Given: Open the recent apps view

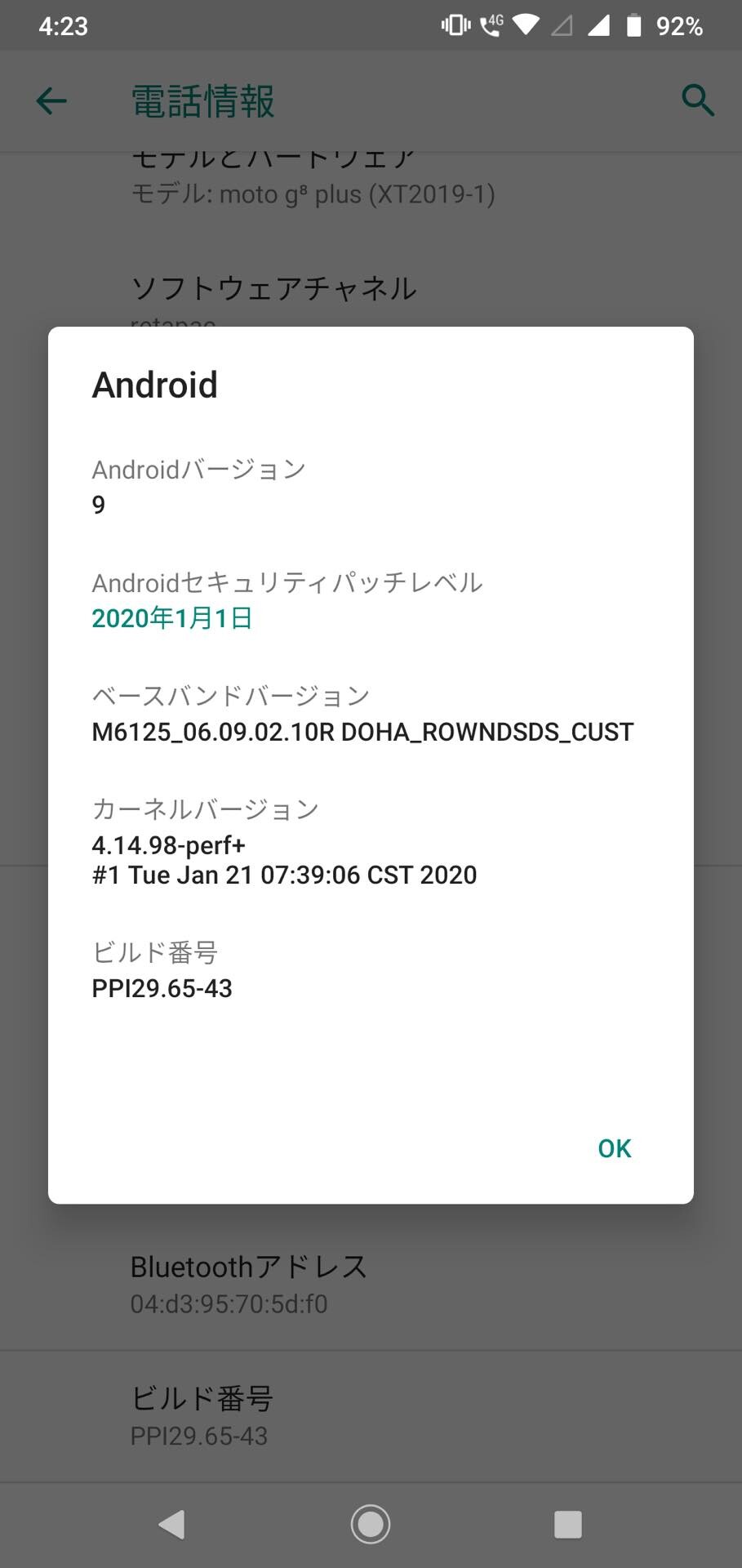Looking at the screenshot, I should point(568,1524).
